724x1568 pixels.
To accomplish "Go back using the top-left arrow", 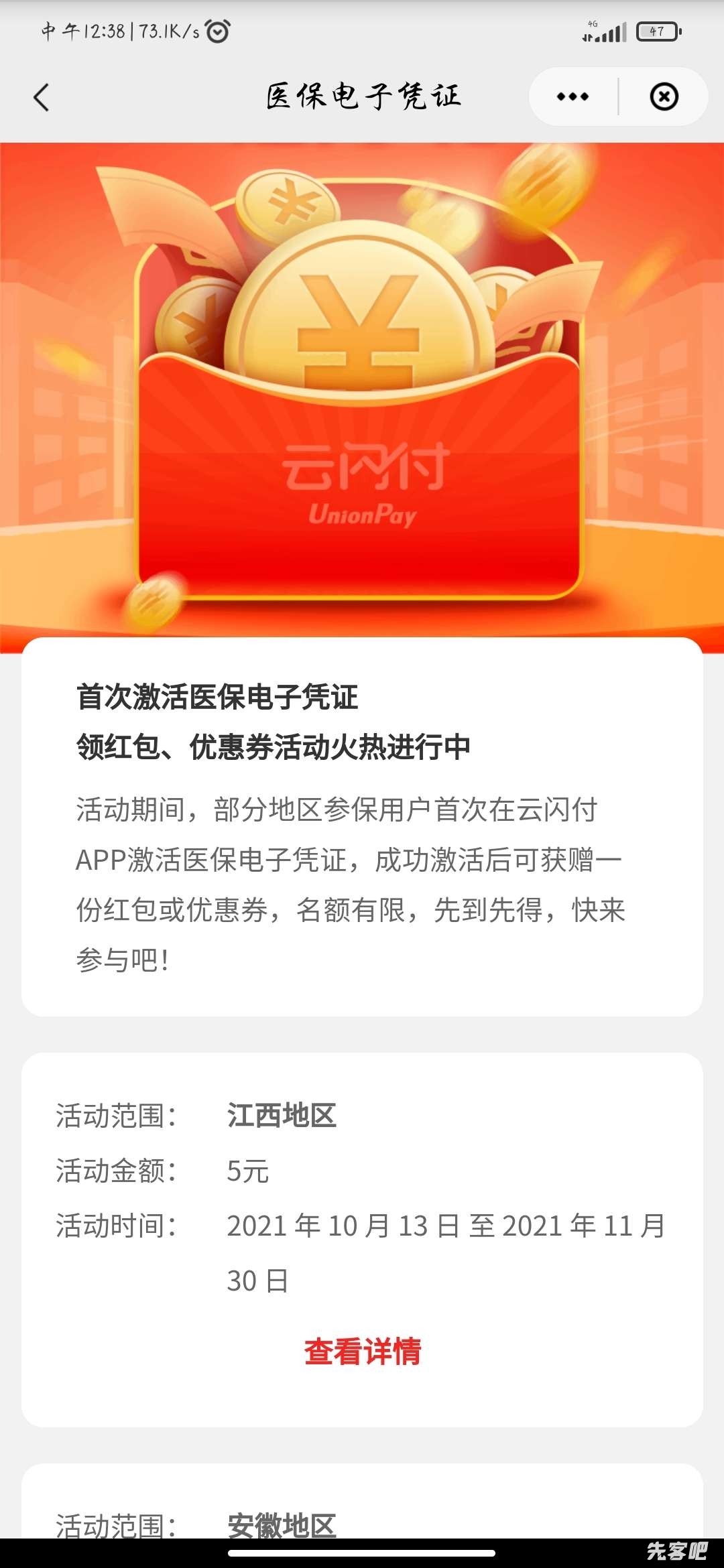I will 42,97.
